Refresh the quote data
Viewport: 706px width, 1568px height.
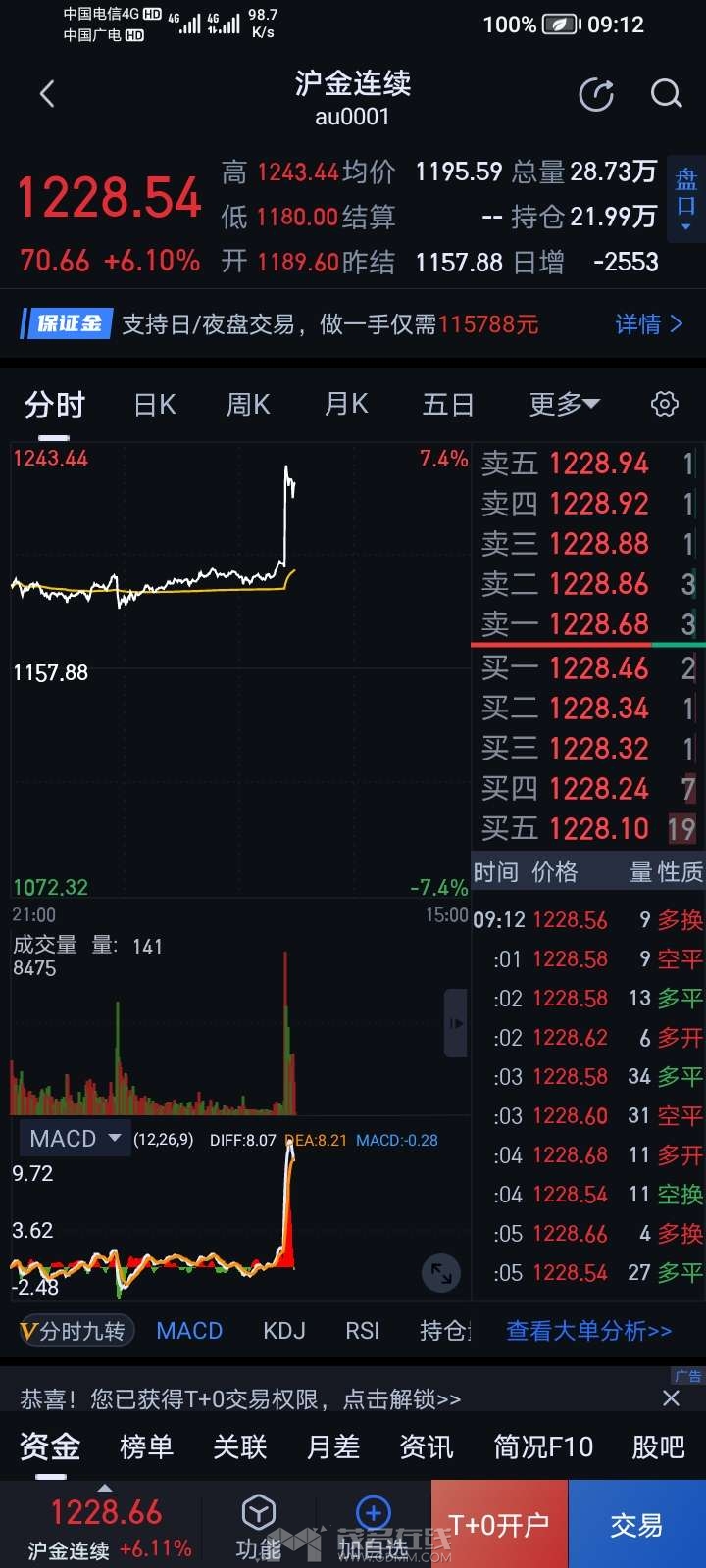point(596,94)
